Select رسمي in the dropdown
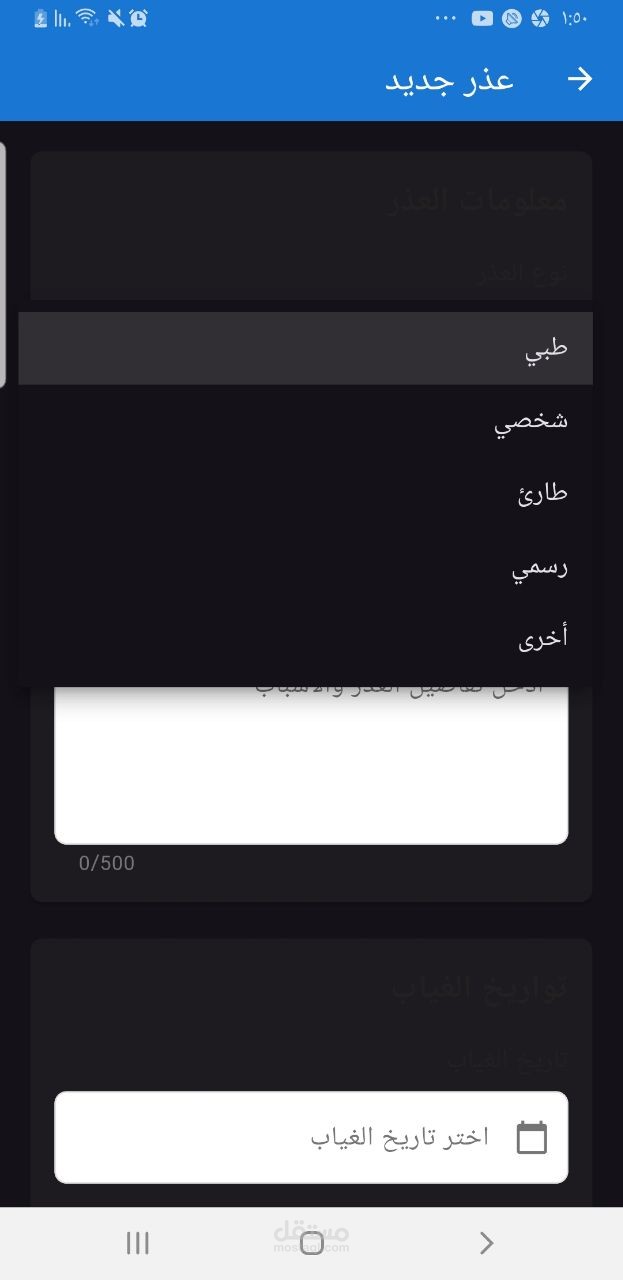 305,566
